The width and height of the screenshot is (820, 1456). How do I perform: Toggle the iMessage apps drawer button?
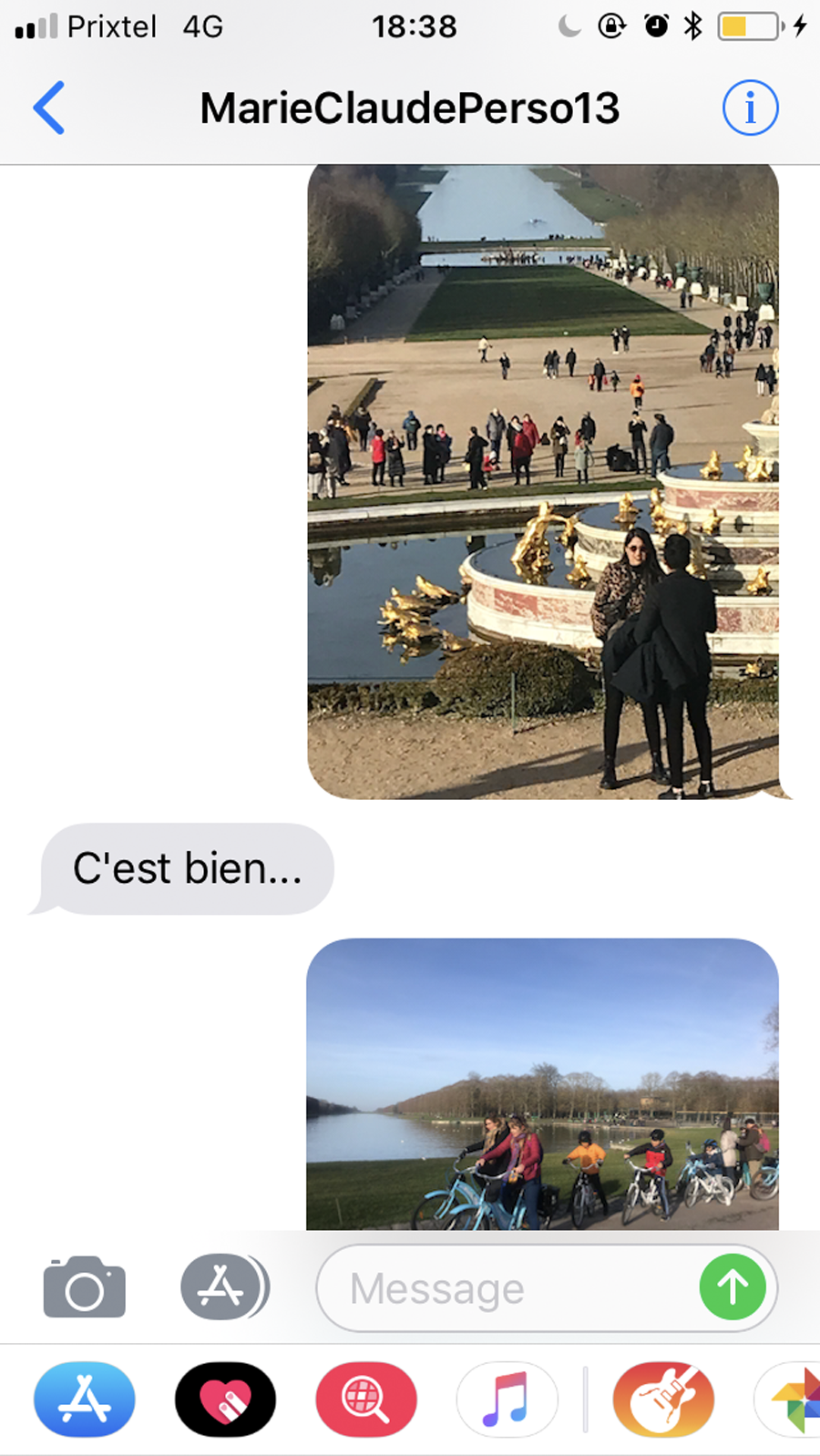click(x=224, y=1287)
